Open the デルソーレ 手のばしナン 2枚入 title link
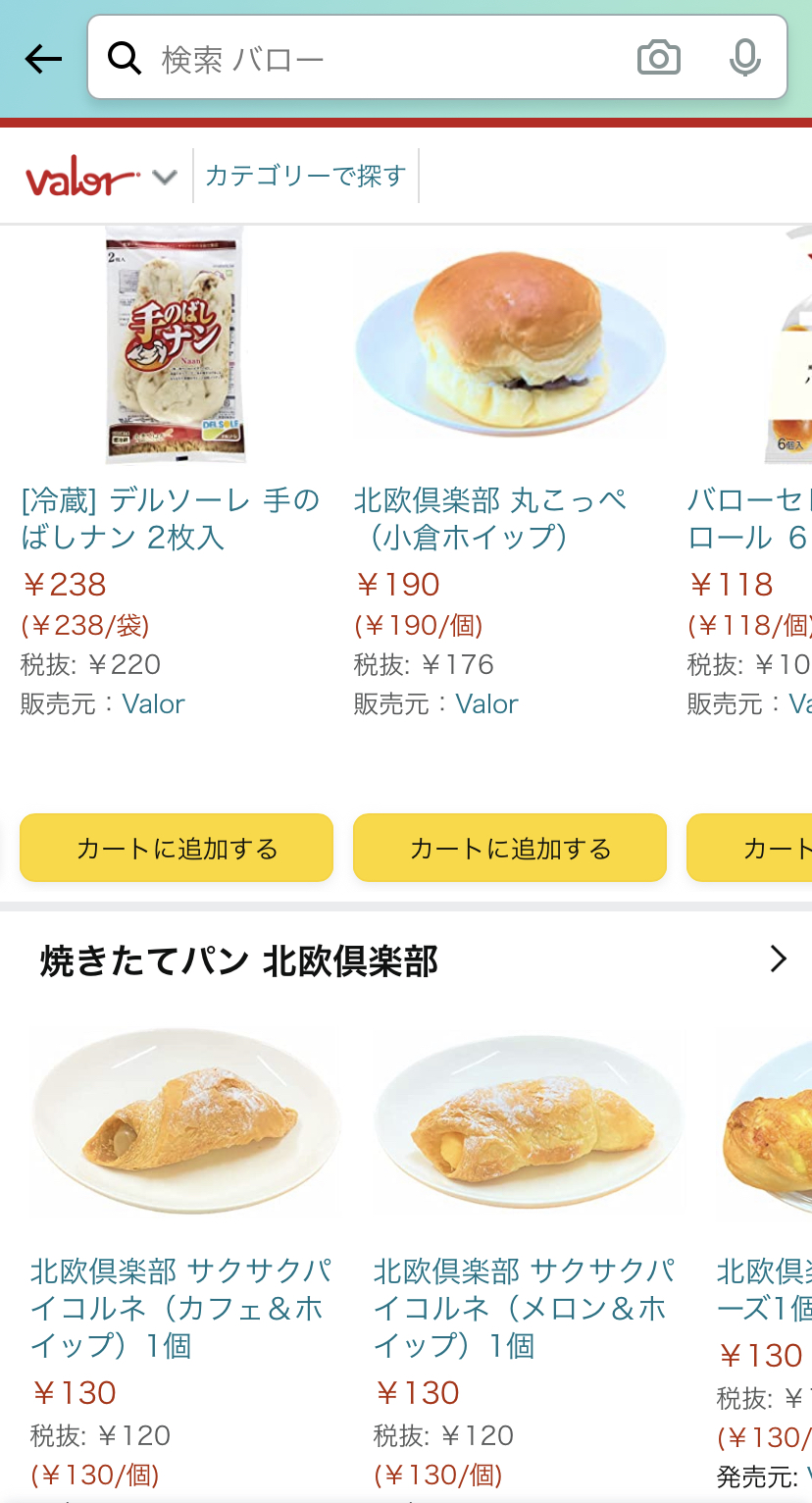The height and width of the screenshot is (1503, 812). [x=172, y=518]
